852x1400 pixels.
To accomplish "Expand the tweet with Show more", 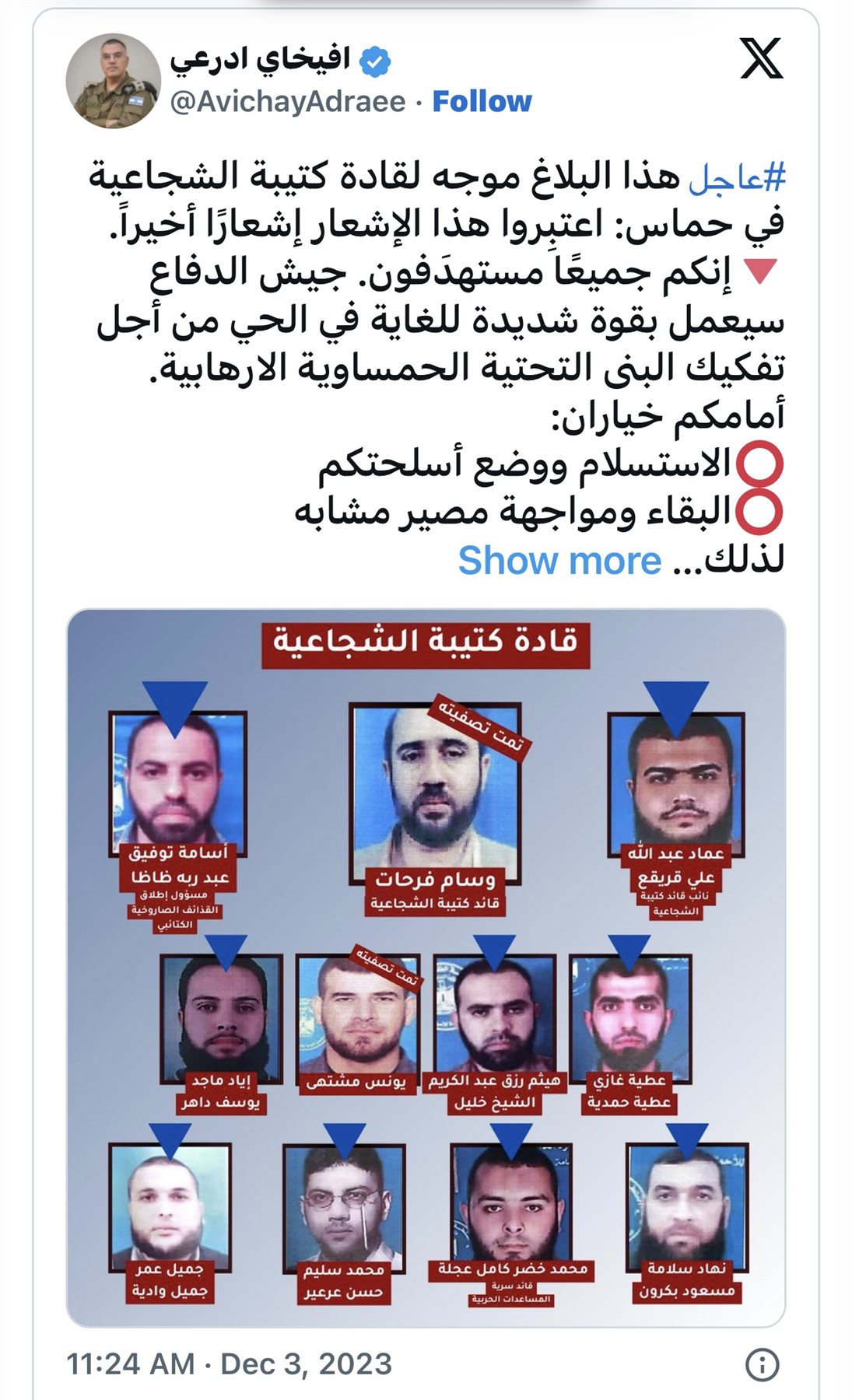I will pyautogui.click(x=559, y=560).
